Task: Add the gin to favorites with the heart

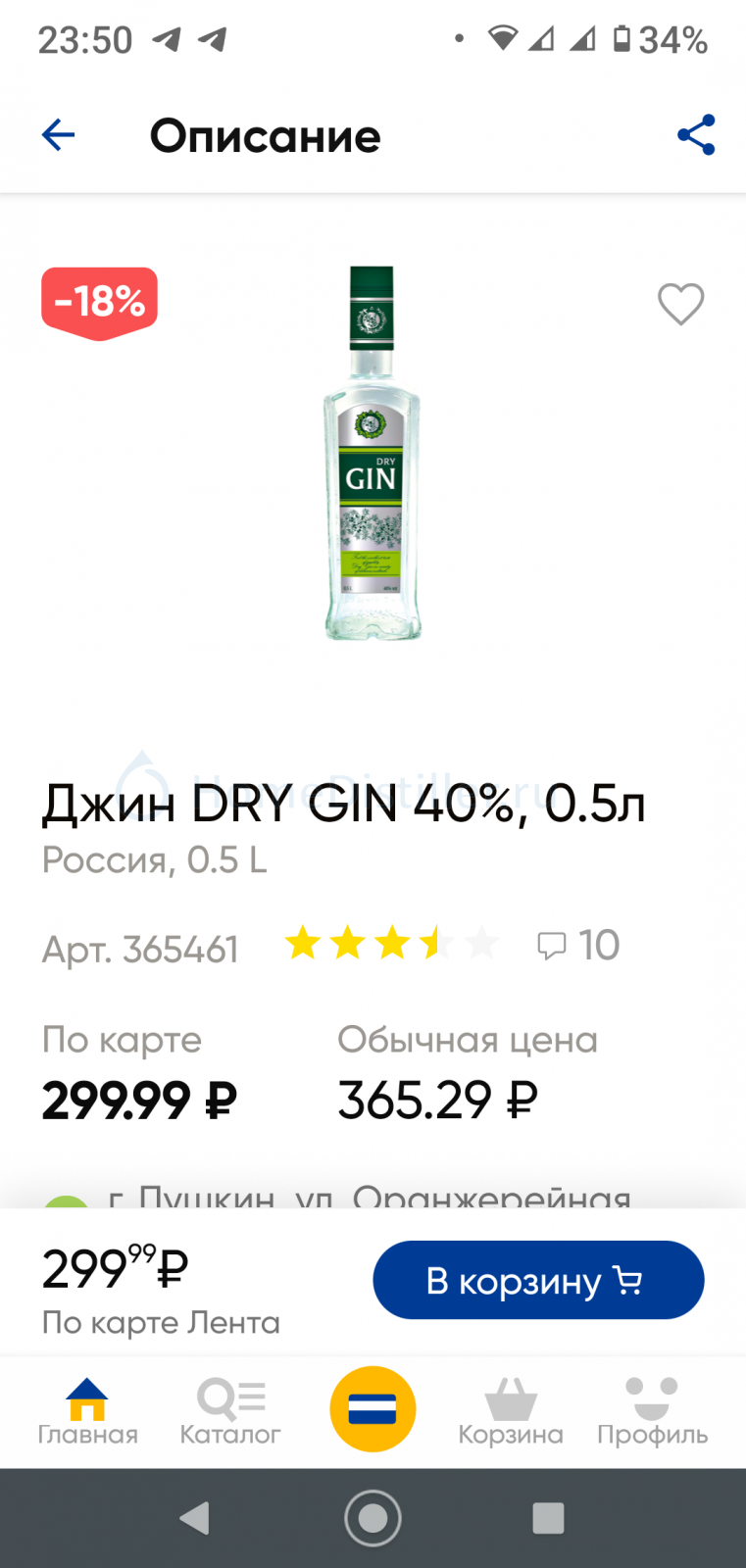Action: pyautogui.click(x=680, y=304)
